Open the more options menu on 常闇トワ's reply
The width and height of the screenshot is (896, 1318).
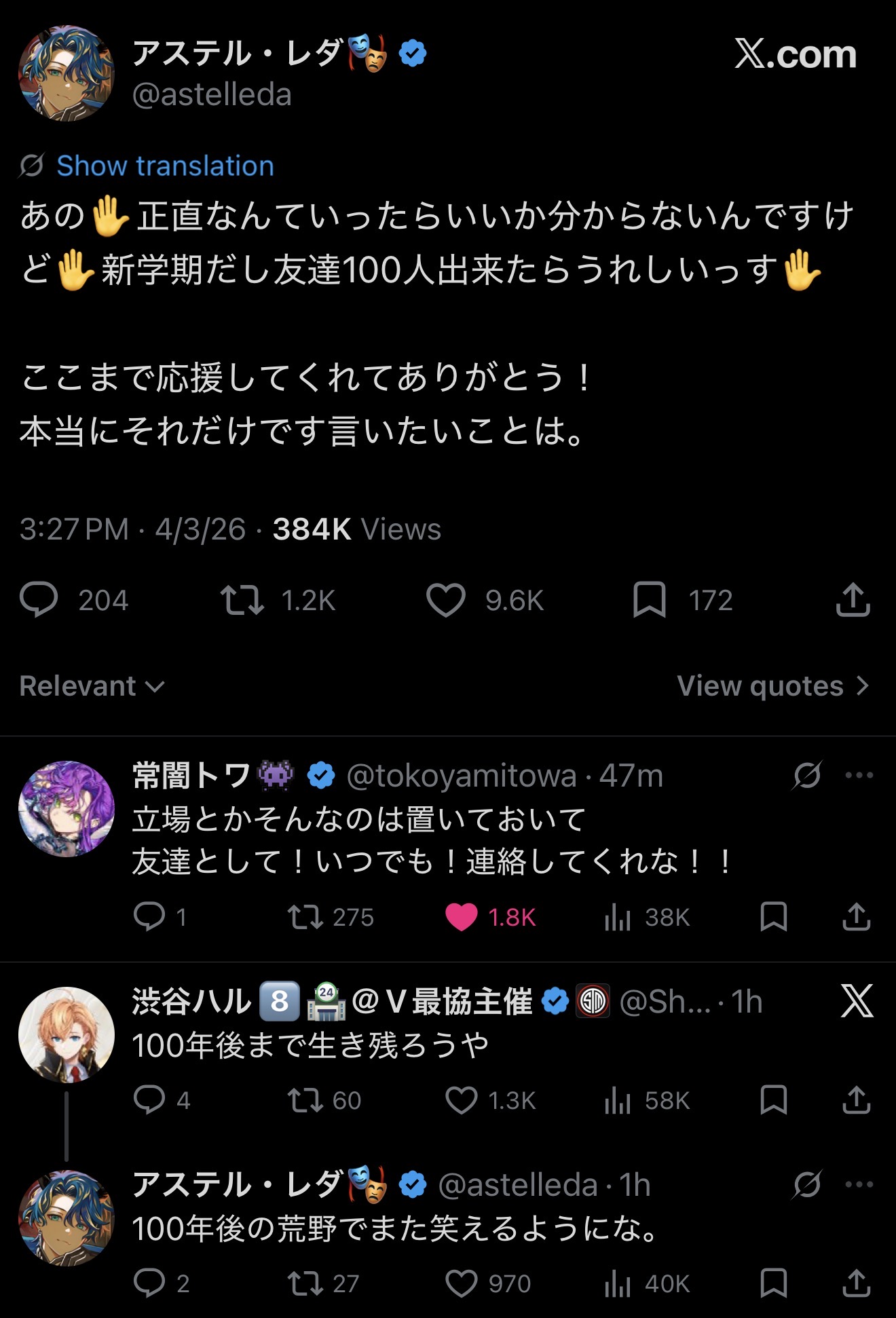tap(859, 775)
